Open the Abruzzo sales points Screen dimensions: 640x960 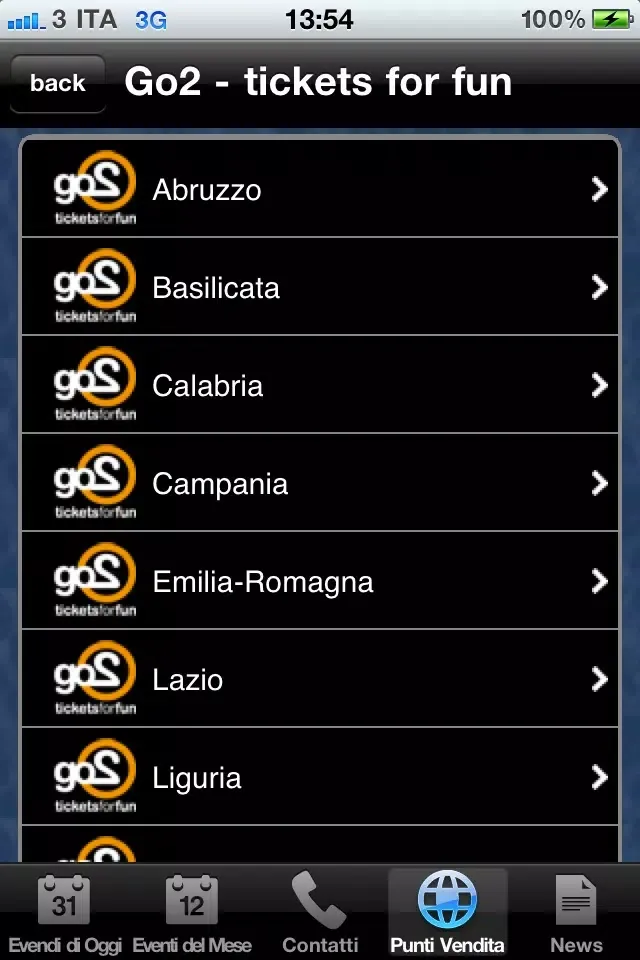(x=320, y=189)
